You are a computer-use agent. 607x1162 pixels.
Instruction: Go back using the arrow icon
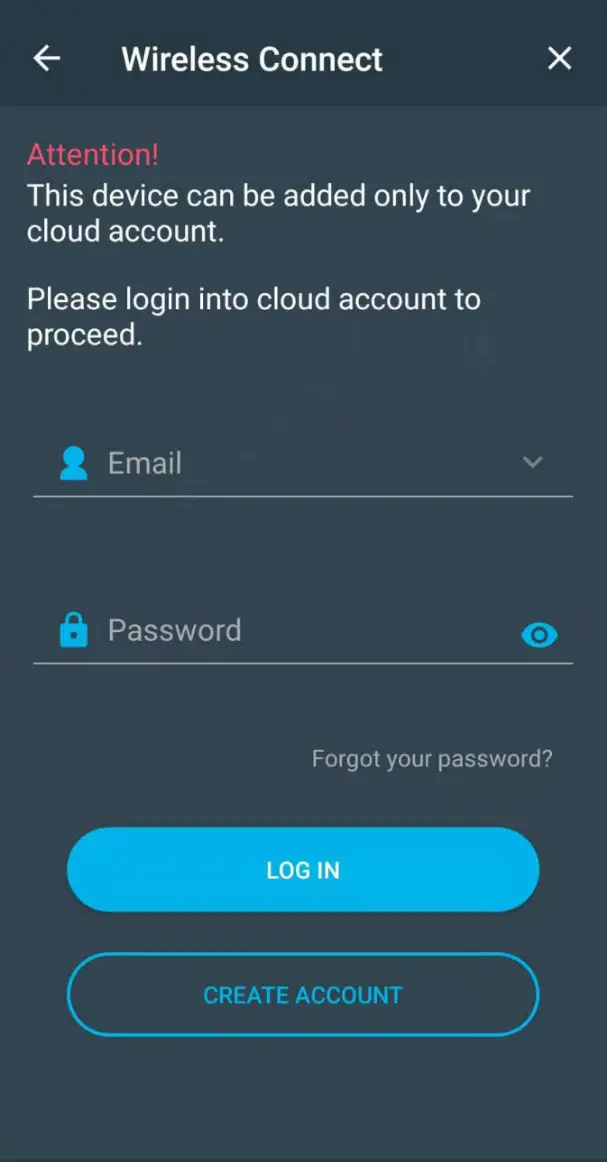point(47,58)
